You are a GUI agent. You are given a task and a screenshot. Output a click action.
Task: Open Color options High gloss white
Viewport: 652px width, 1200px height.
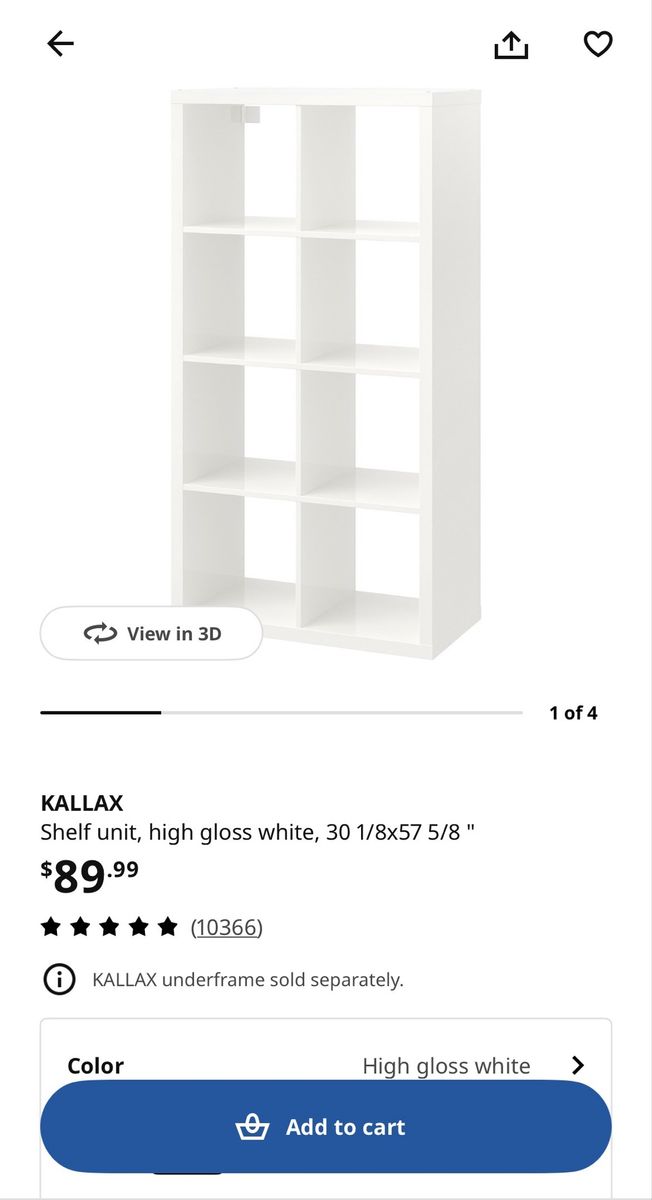326,1065
